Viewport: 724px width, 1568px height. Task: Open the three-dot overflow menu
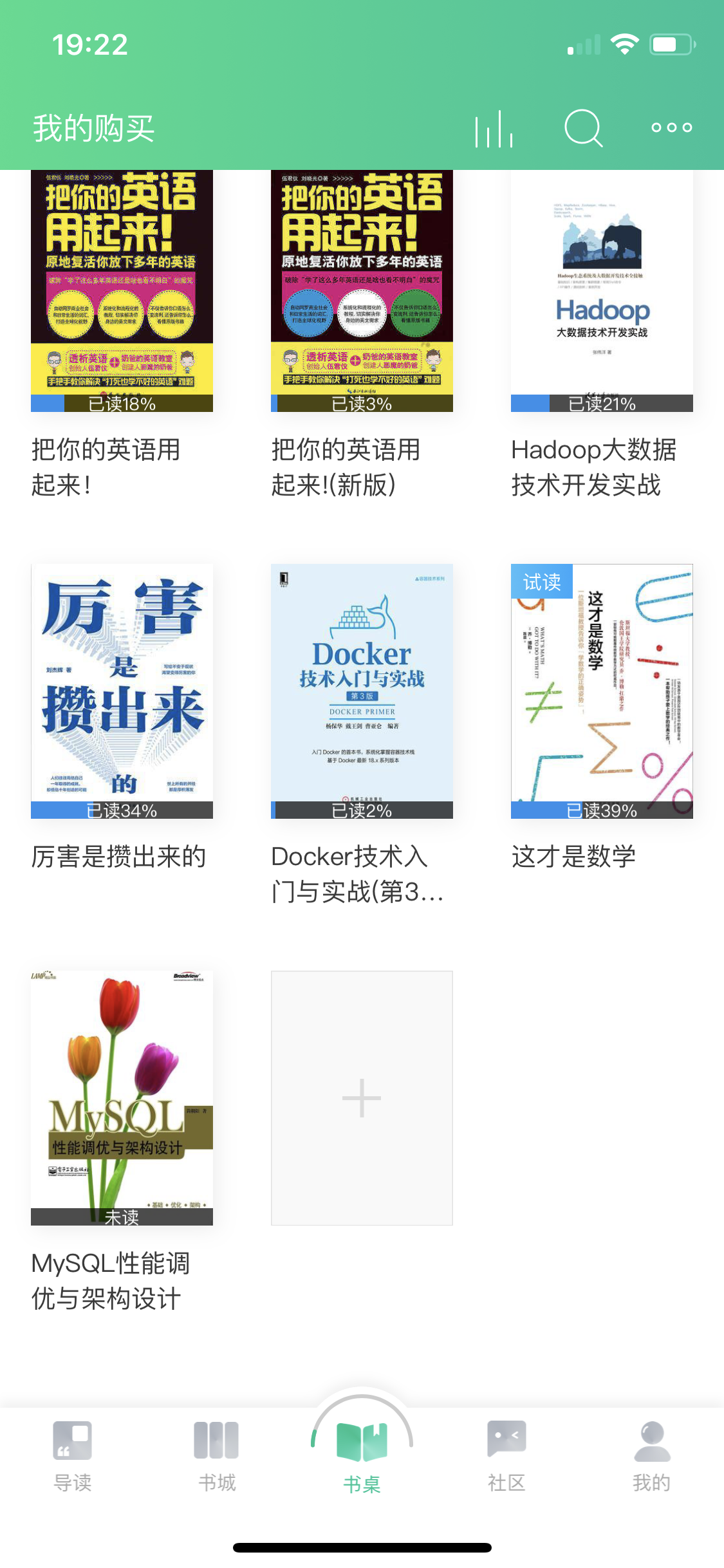tap(671, 127)
